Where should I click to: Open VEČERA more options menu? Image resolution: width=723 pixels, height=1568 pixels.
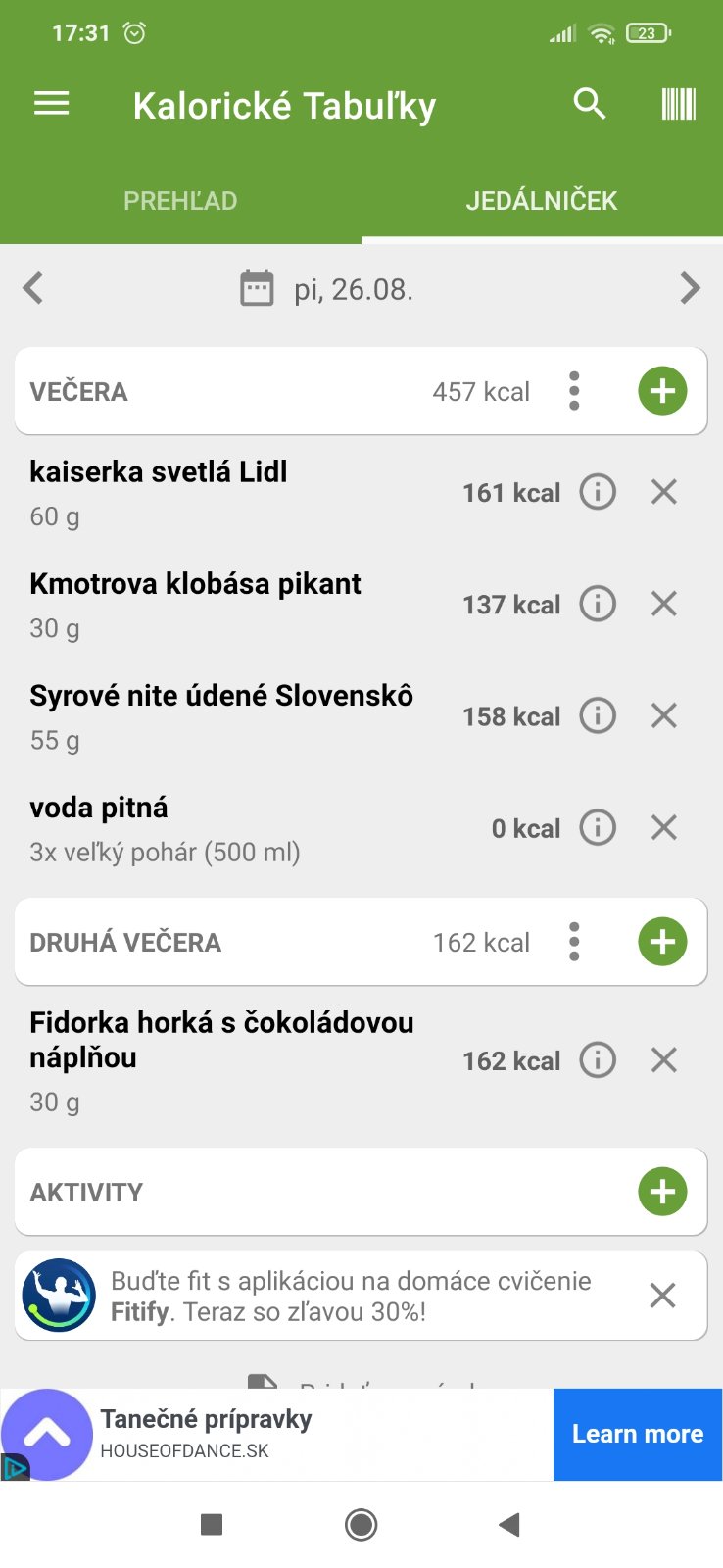tap(574, 391)
